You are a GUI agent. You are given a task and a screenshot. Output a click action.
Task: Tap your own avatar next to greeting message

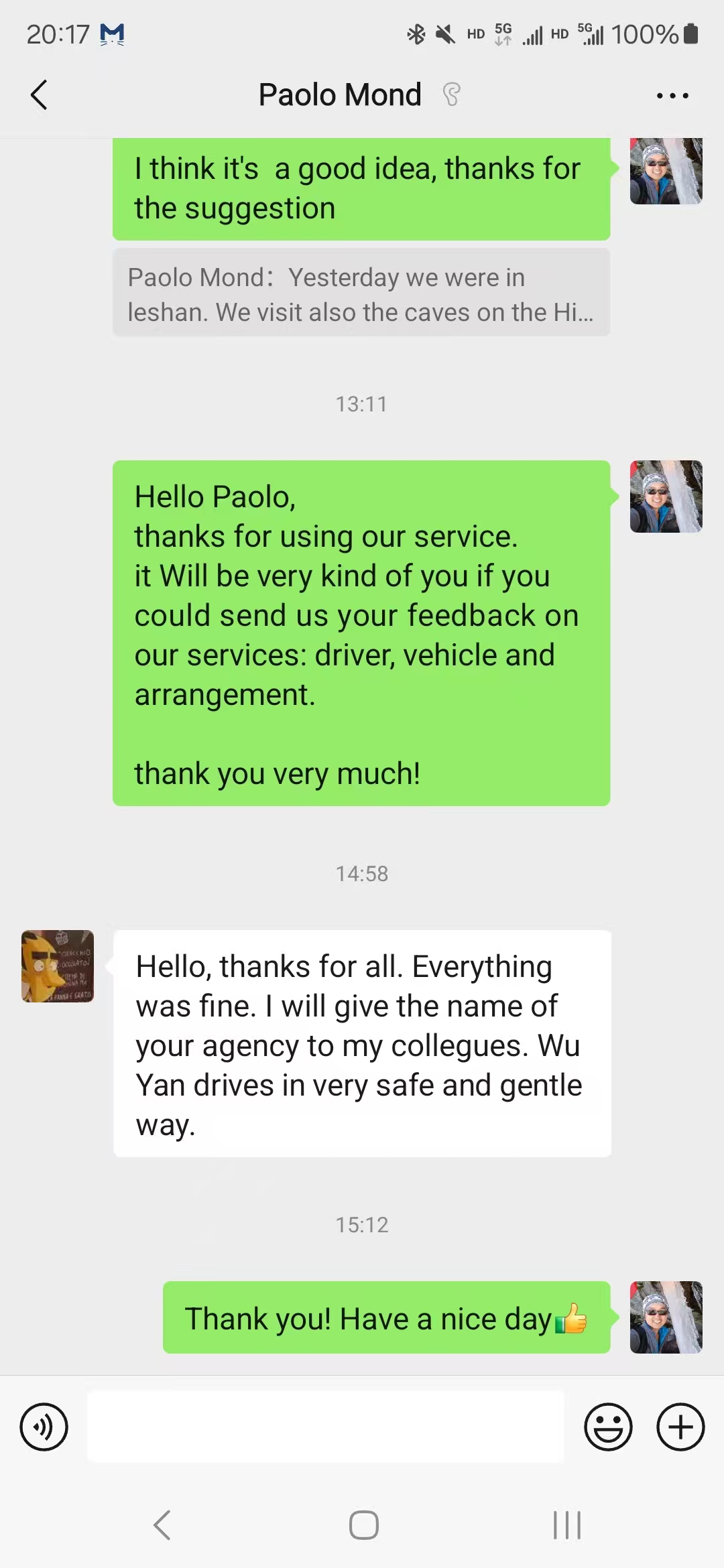point(666,496)
